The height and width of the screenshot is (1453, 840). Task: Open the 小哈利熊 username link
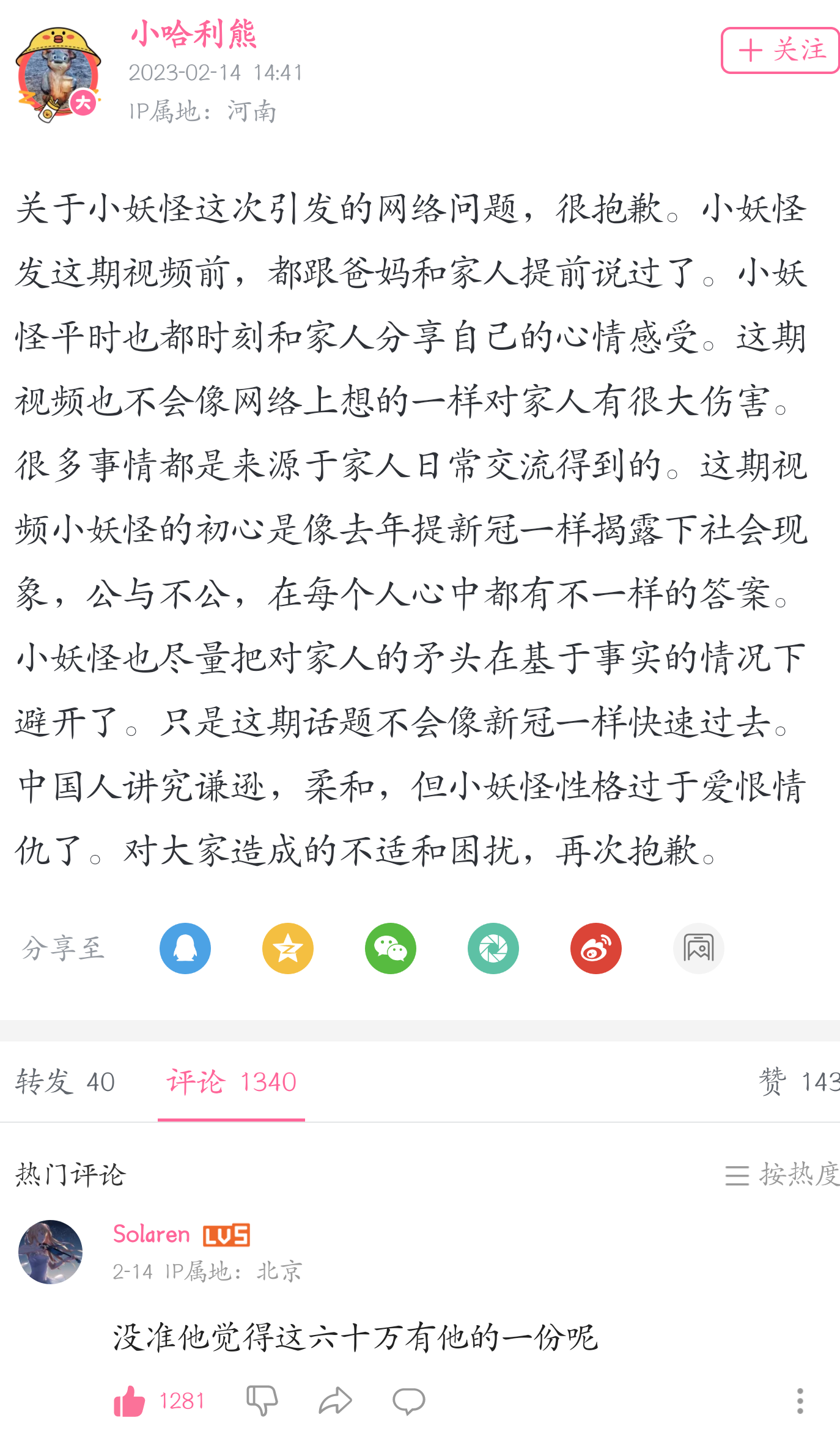194,34
